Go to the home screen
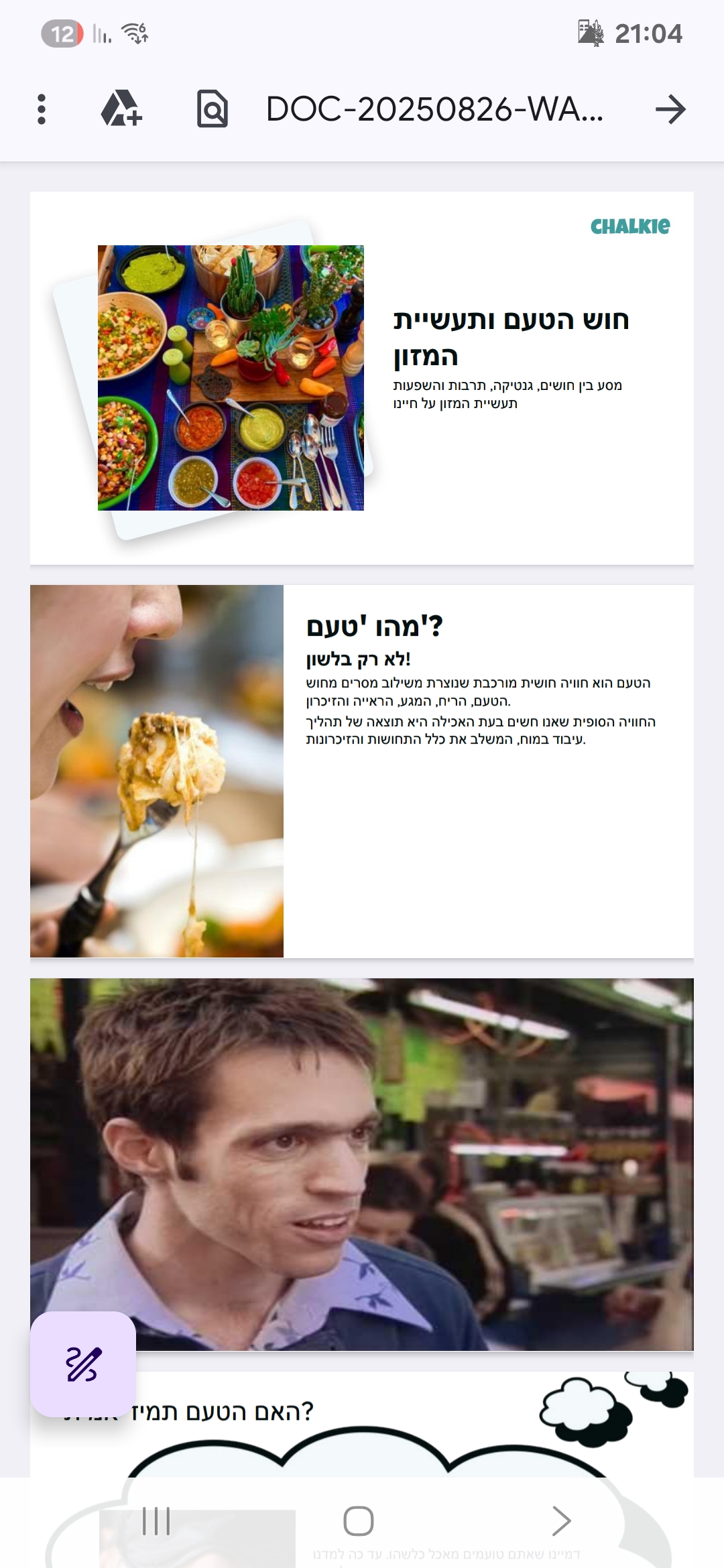 [x=359, y=1521]
